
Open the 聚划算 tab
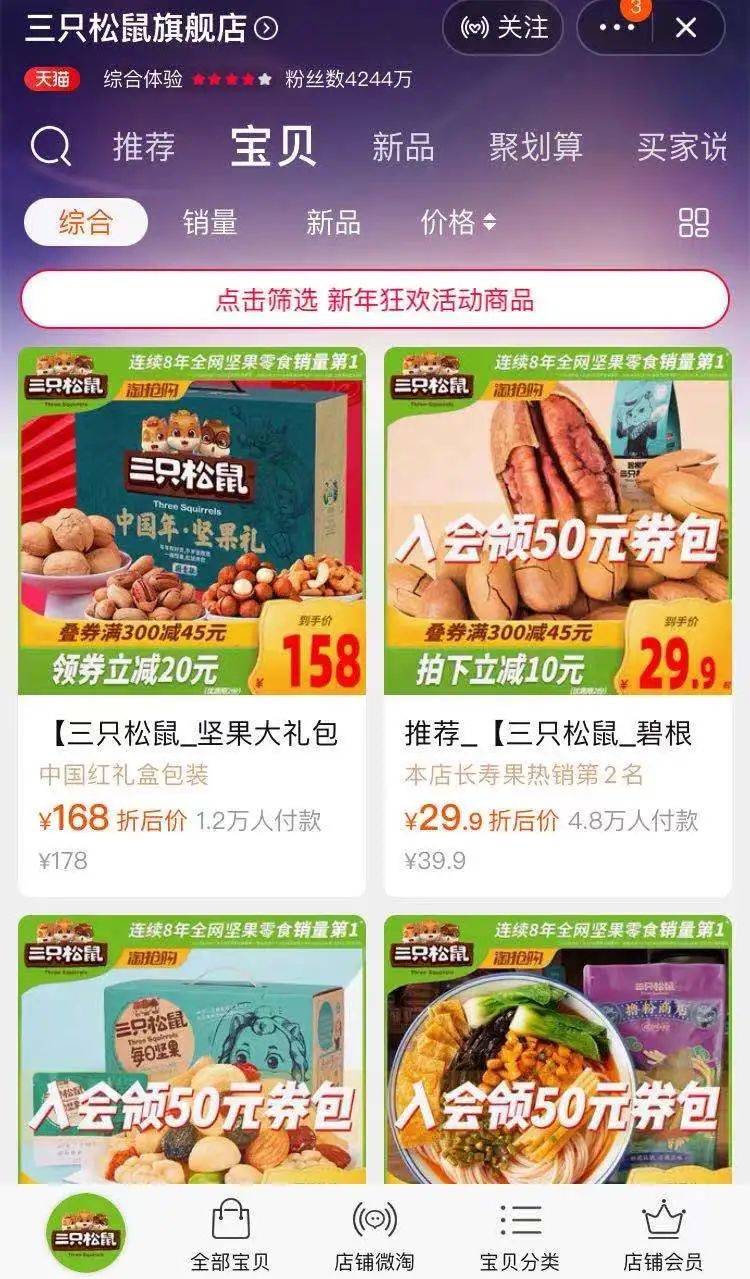pos(536,147)
